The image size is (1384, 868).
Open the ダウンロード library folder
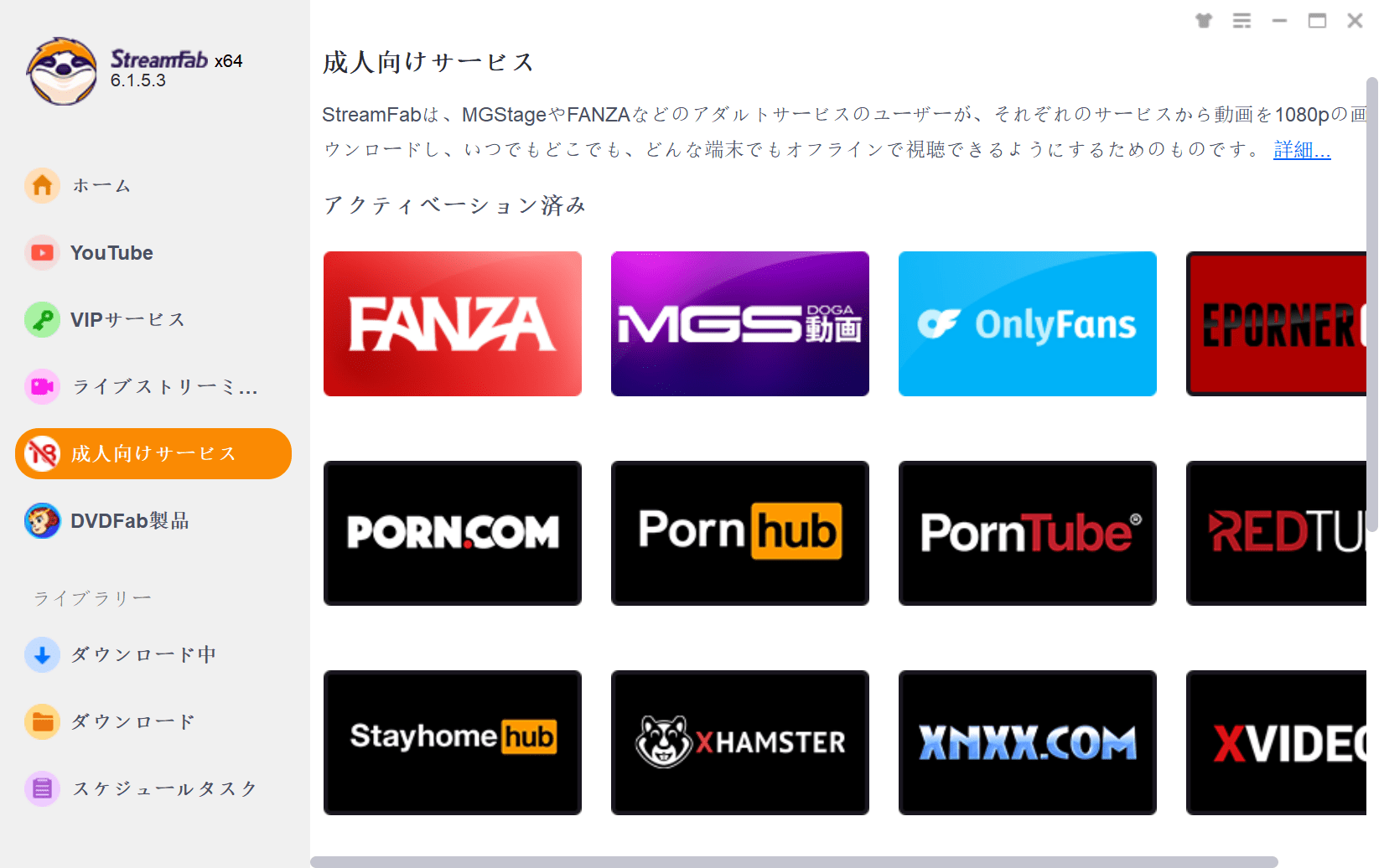132,722
